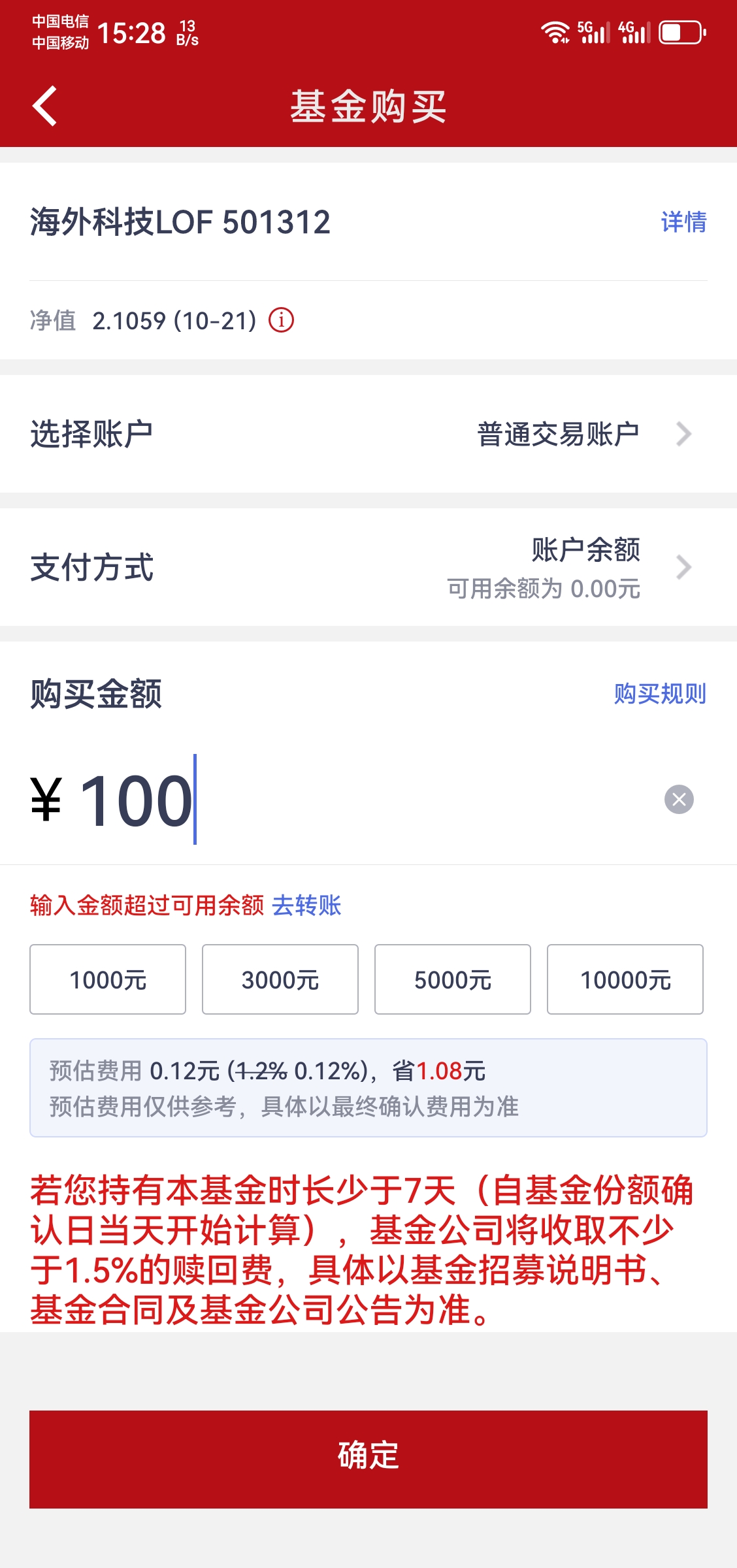Clear the entered amount of 100

[x=679, y=800]
